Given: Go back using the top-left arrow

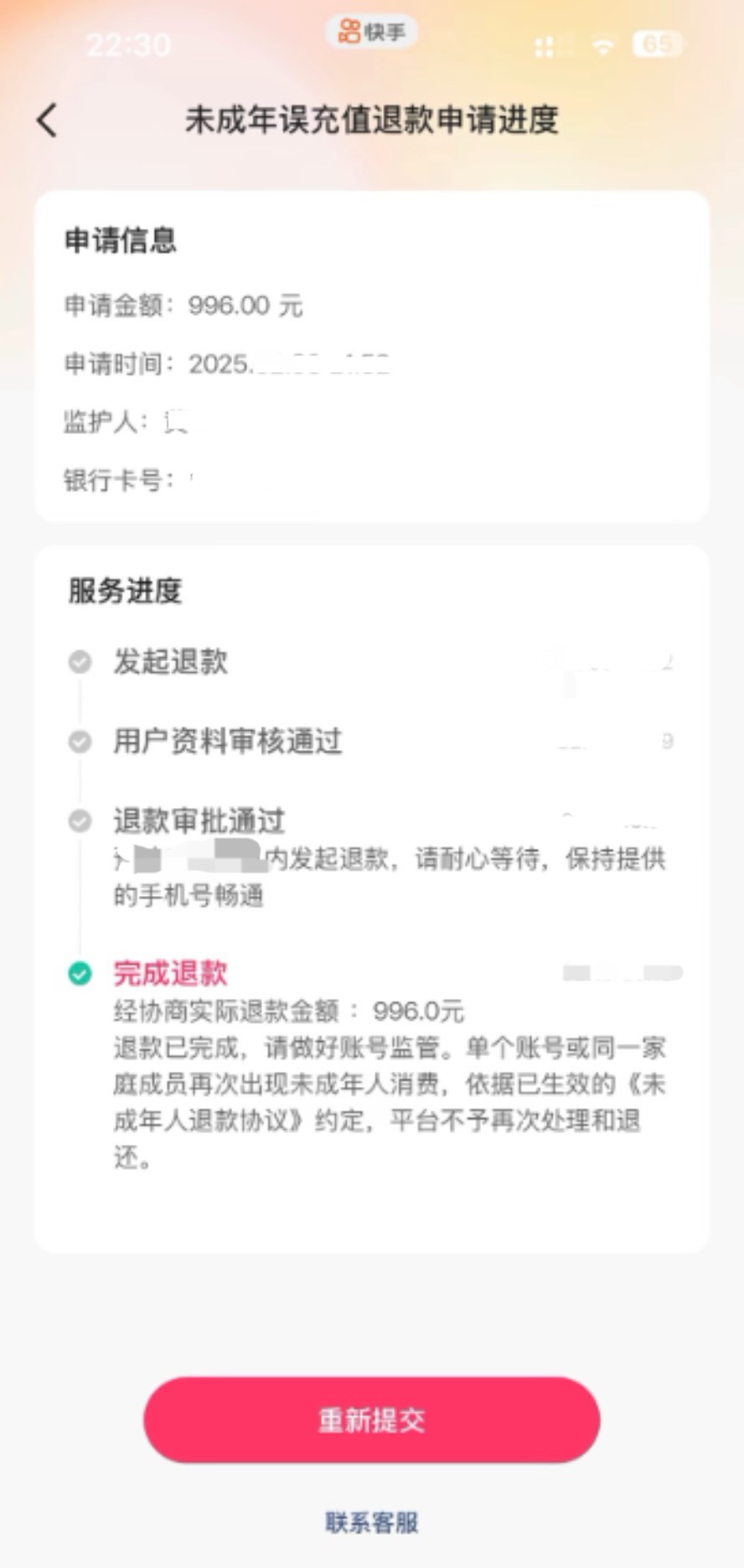Looking at the screenshot, I should (x=48, y=121).
